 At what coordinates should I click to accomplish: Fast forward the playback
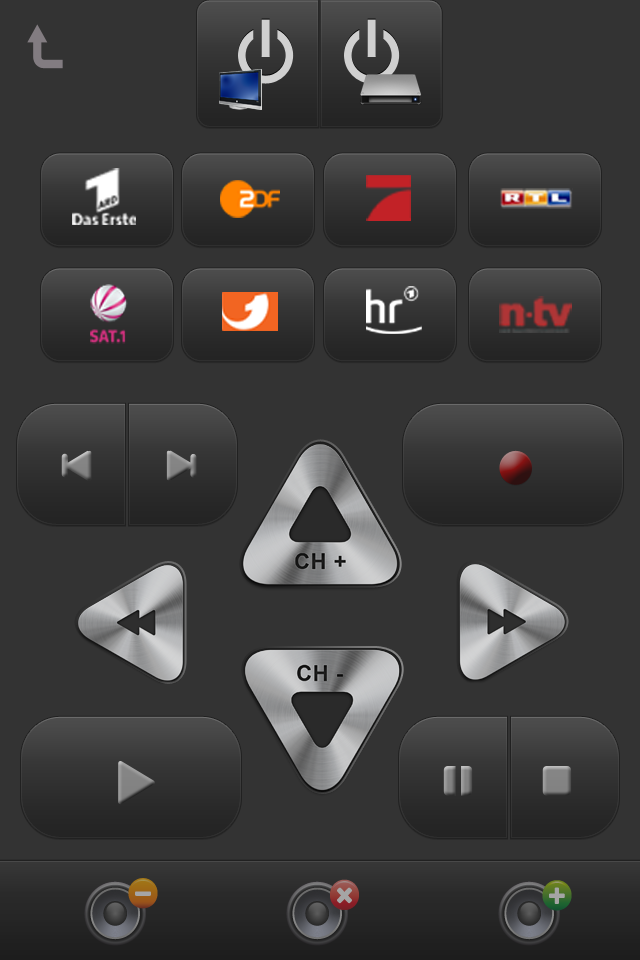click(505, 622)
